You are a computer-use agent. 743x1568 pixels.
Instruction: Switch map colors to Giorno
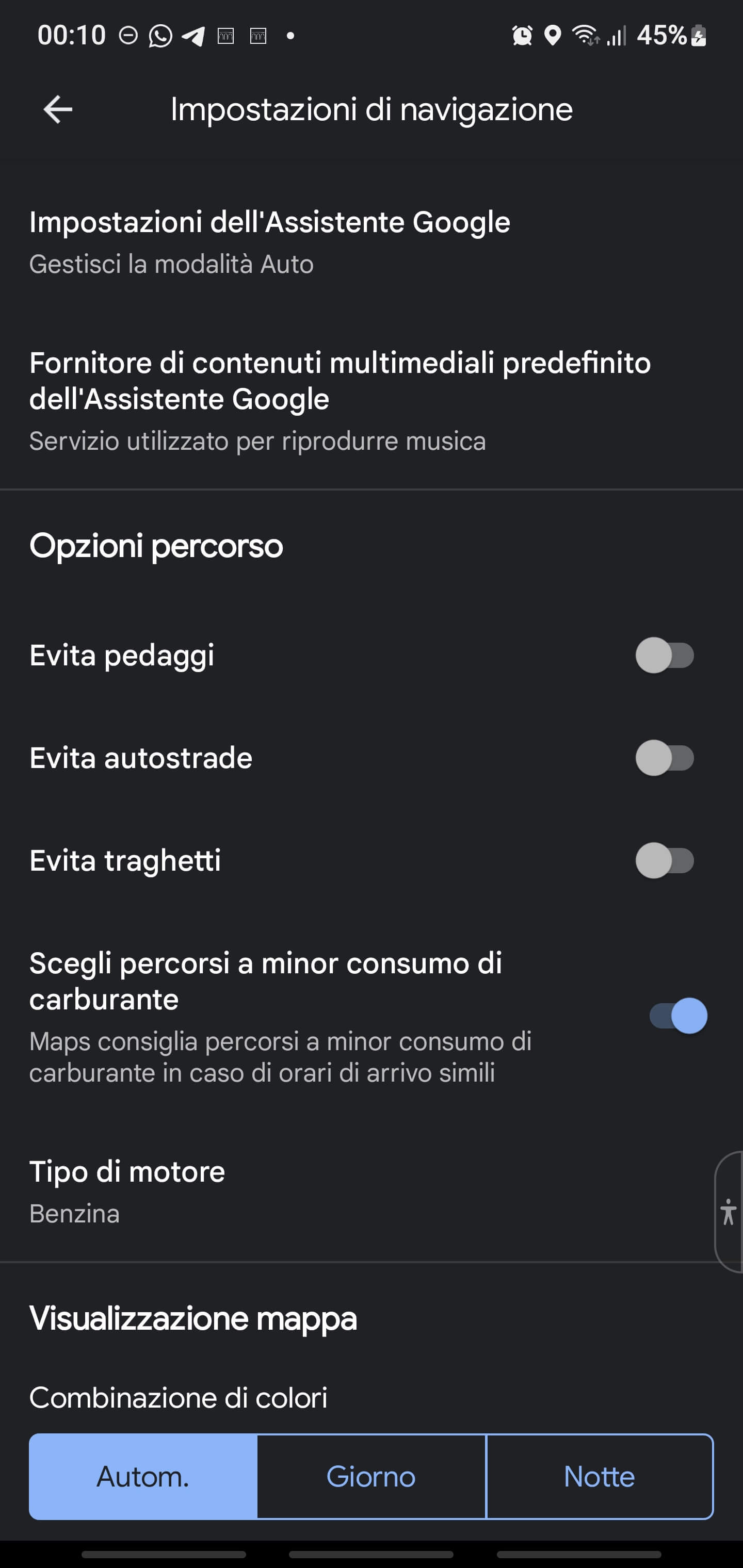click(371, 1477)
